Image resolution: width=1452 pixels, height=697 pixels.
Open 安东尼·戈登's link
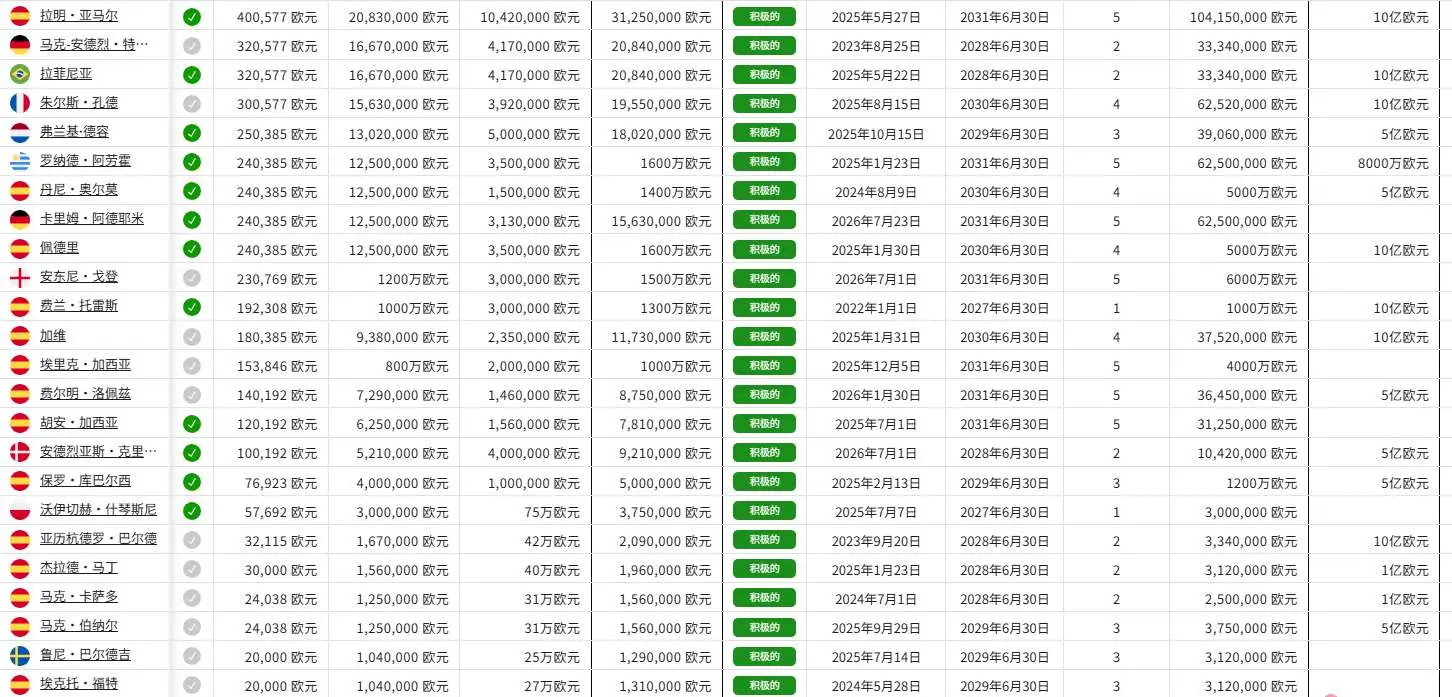79,277
